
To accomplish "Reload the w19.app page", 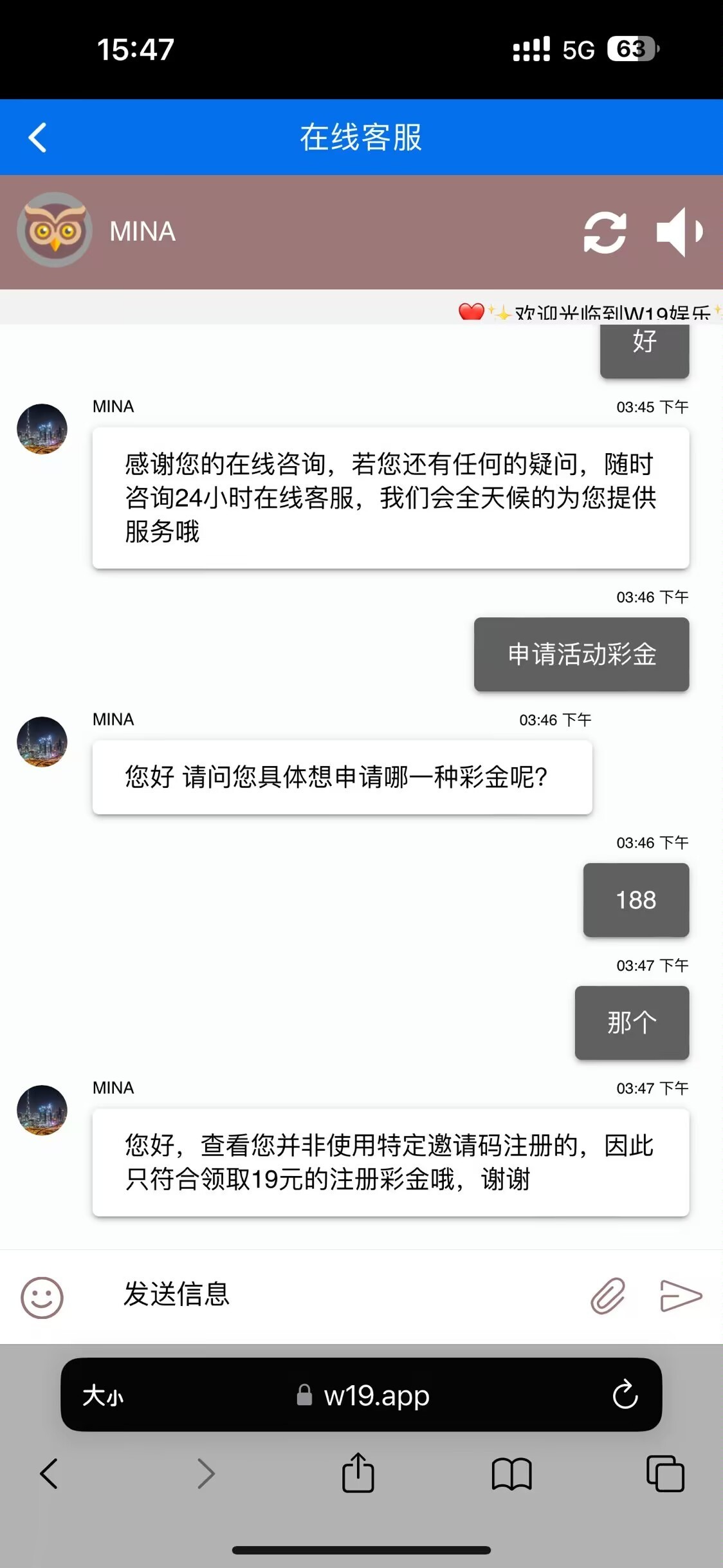I will coord(625,1395).
